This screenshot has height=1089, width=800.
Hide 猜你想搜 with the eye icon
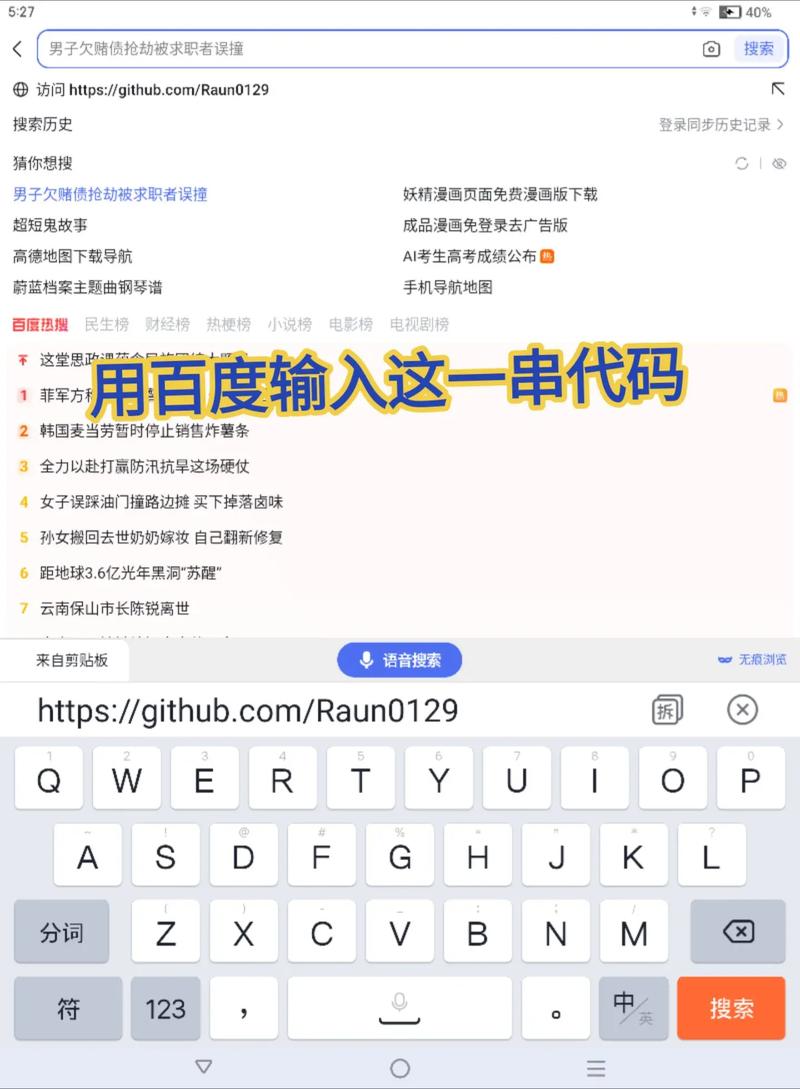click(x=779, y=163)
